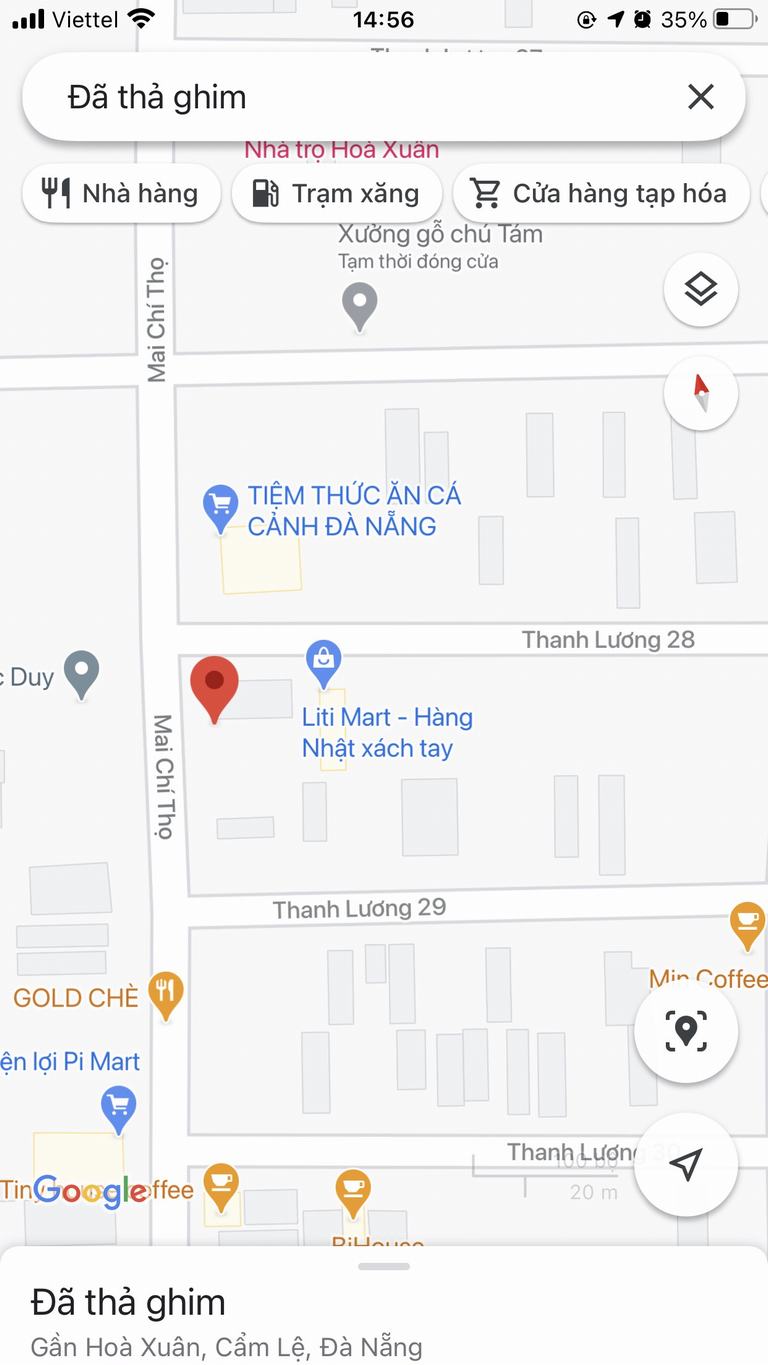768x1365 pixels.
Task: Tap the "Đã thả ghim" search field
Action: [360, 97]
